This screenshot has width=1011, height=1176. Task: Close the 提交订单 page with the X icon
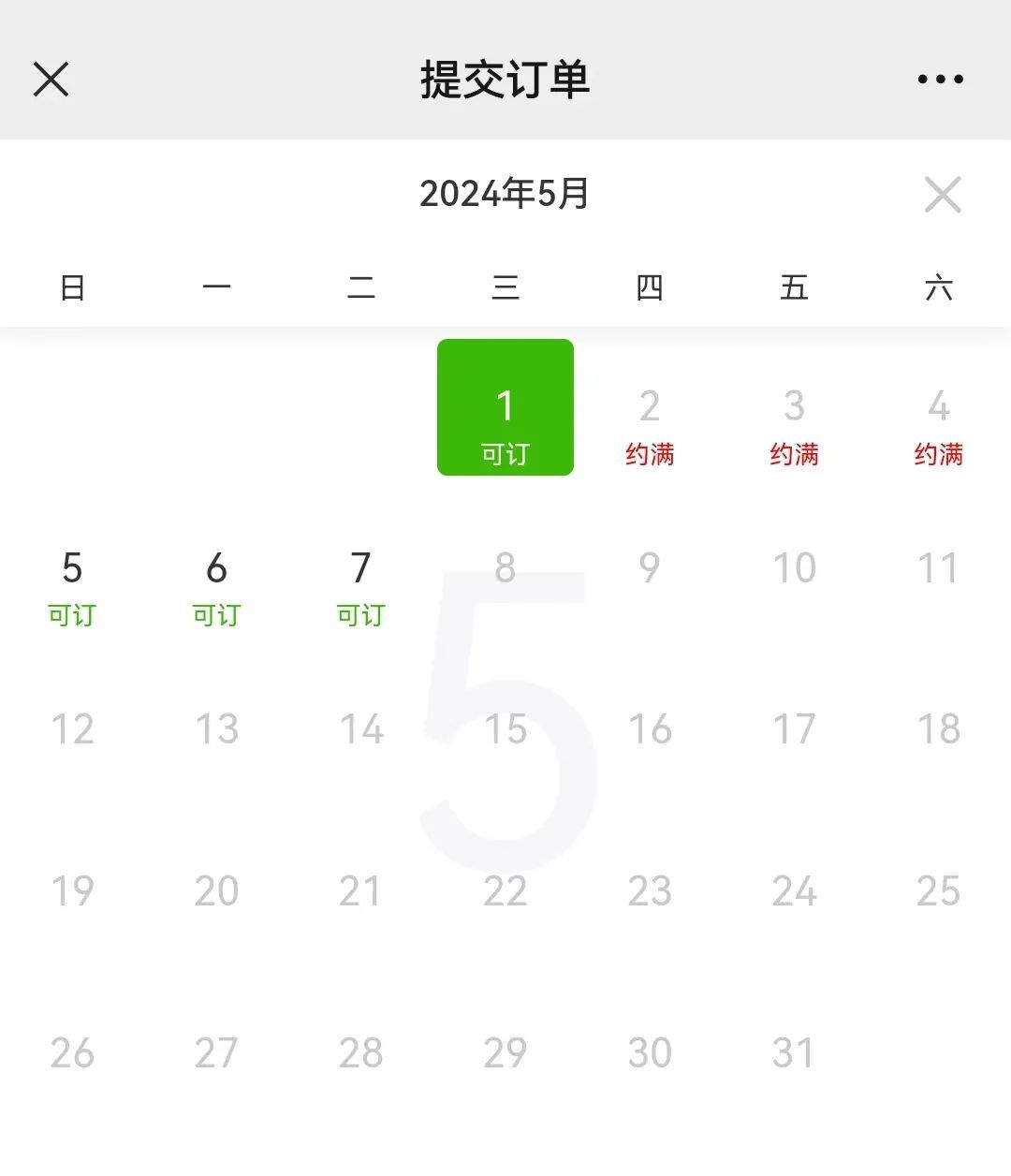(51, 79)
